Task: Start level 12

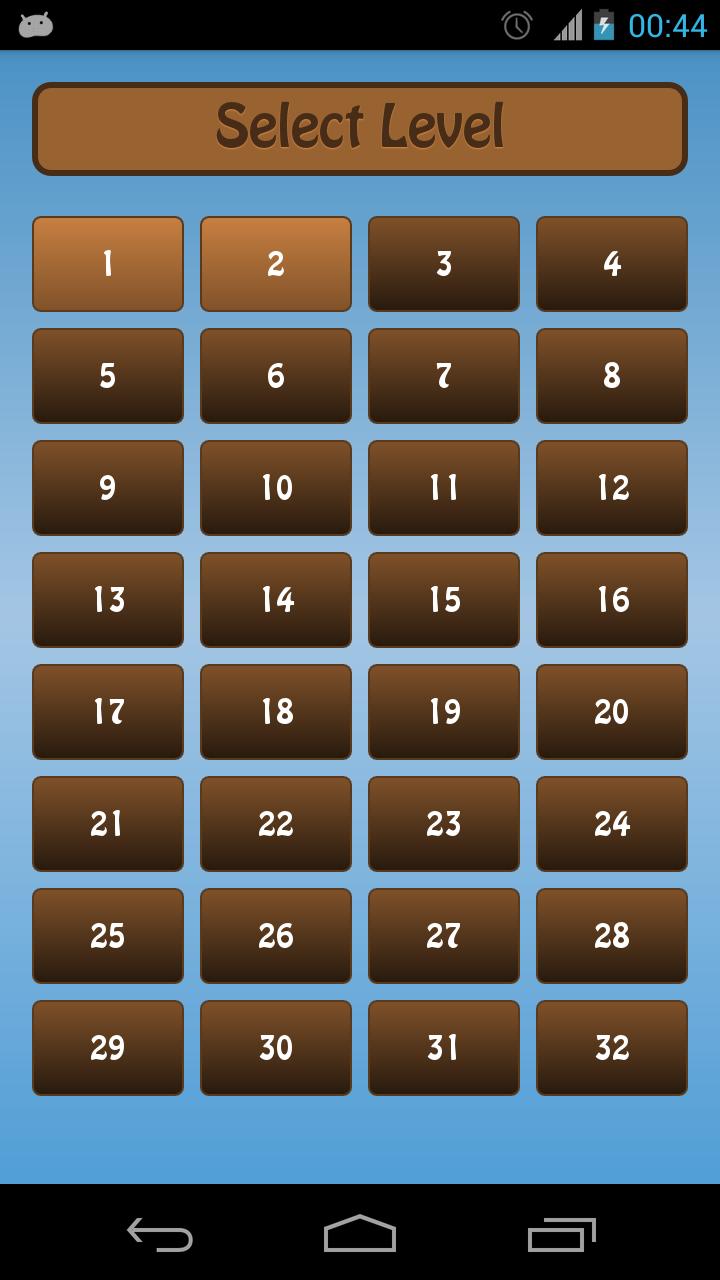Action: click(612, 488)
